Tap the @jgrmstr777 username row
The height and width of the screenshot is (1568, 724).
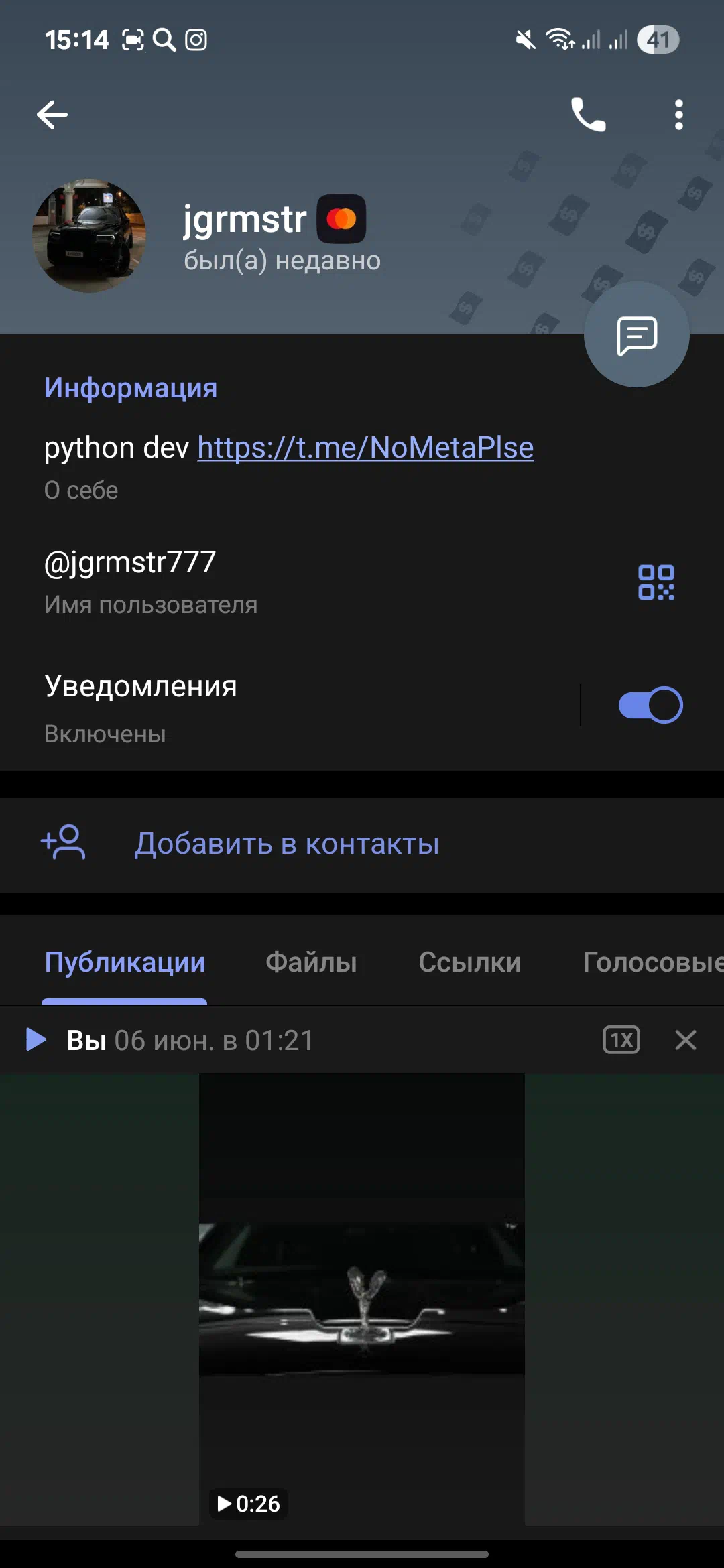[362, 581]
